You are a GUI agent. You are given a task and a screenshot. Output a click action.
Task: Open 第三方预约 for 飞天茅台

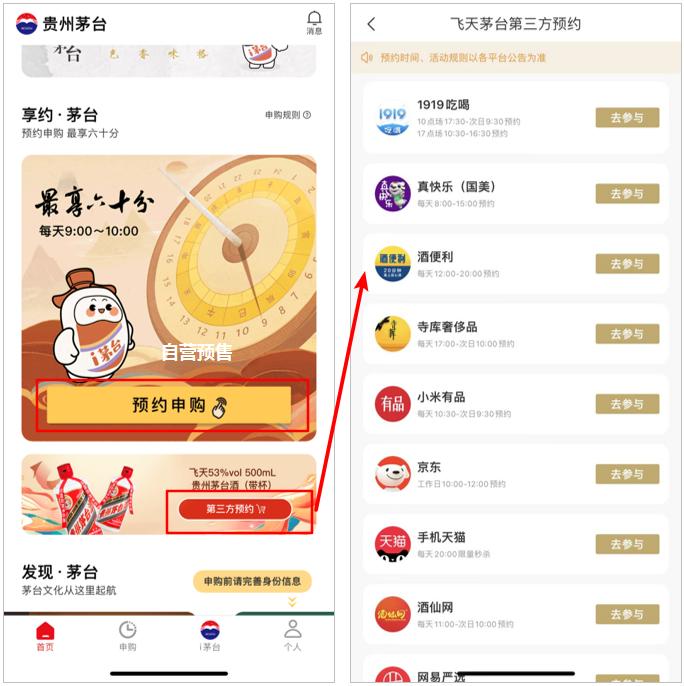pos(235,509)
